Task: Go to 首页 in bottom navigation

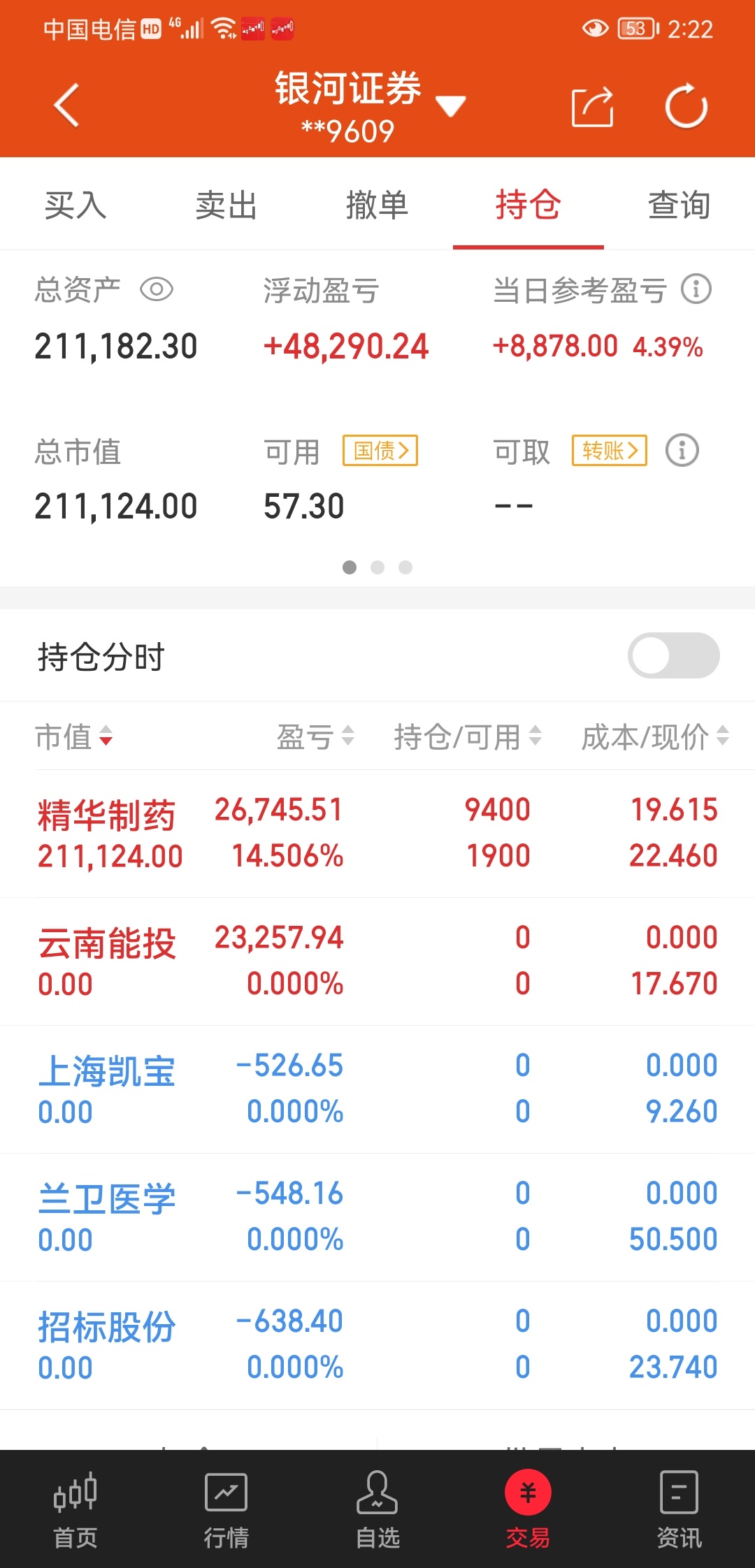Action: pos(75,1509)
